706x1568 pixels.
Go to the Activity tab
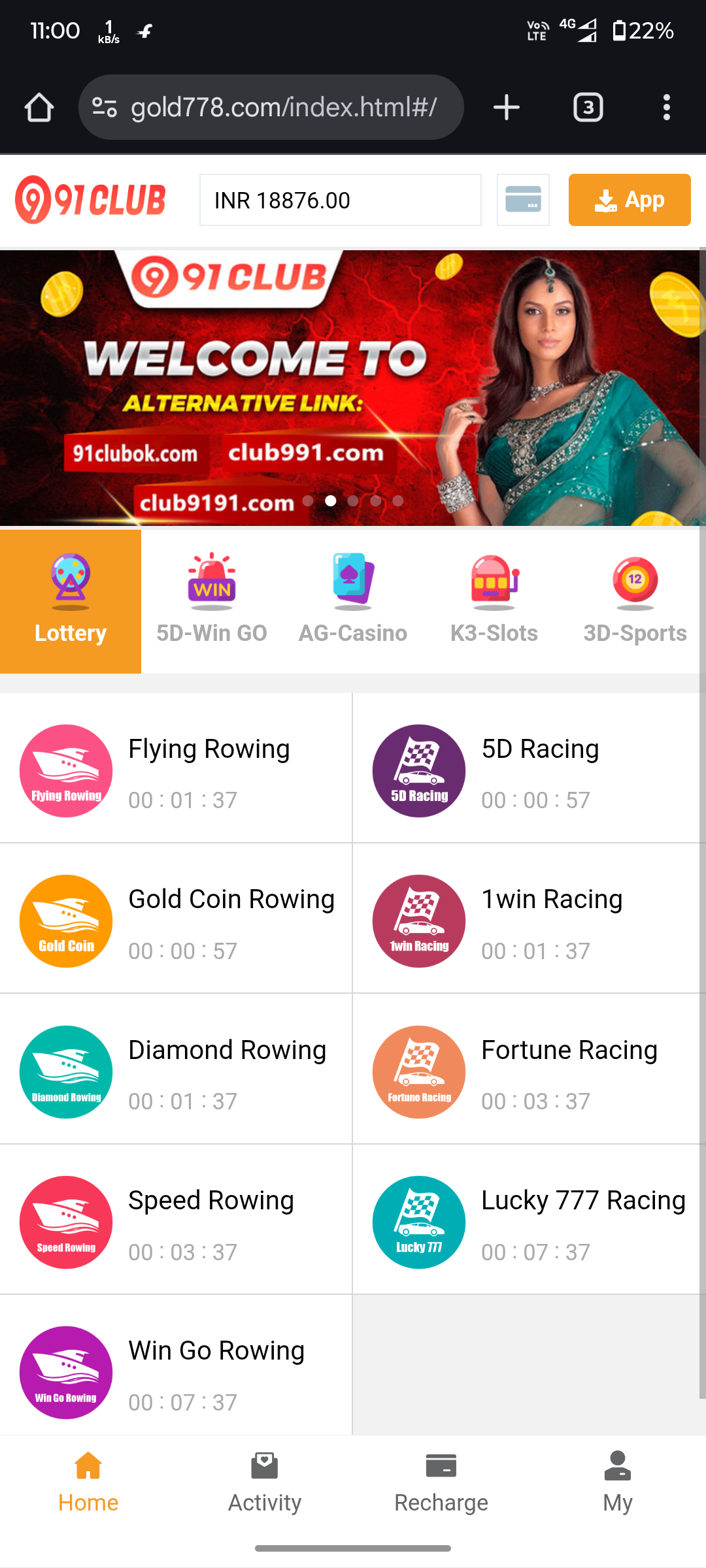pyautogui.click(x=265, y=1483)
